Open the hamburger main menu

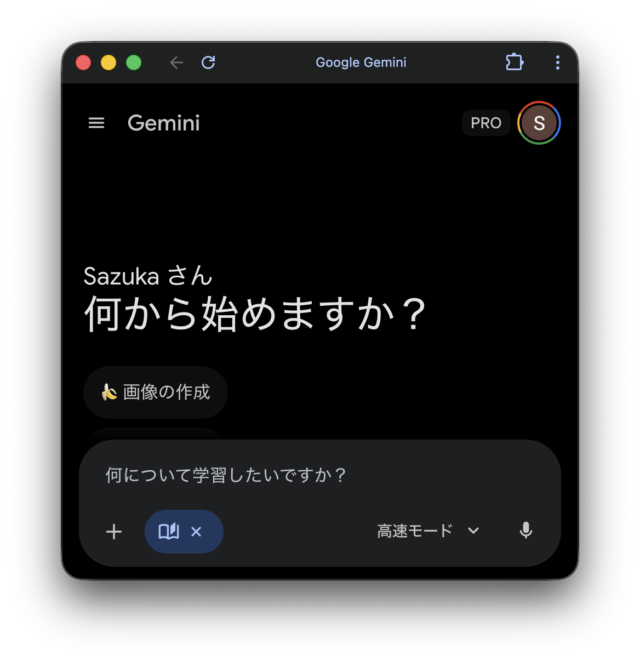click(96, 123)
